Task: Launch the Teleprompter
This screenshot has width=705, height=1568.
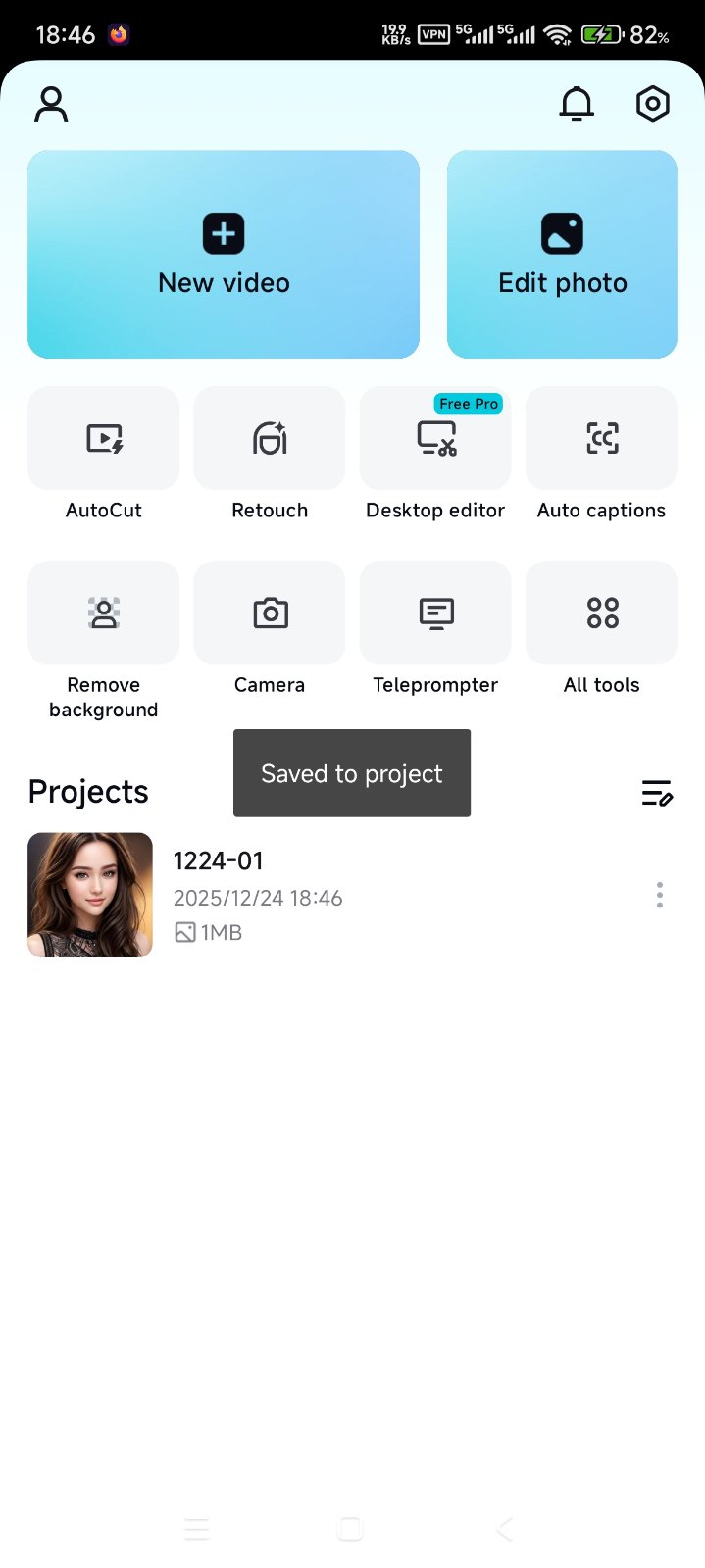Action: tap(435, 613)
